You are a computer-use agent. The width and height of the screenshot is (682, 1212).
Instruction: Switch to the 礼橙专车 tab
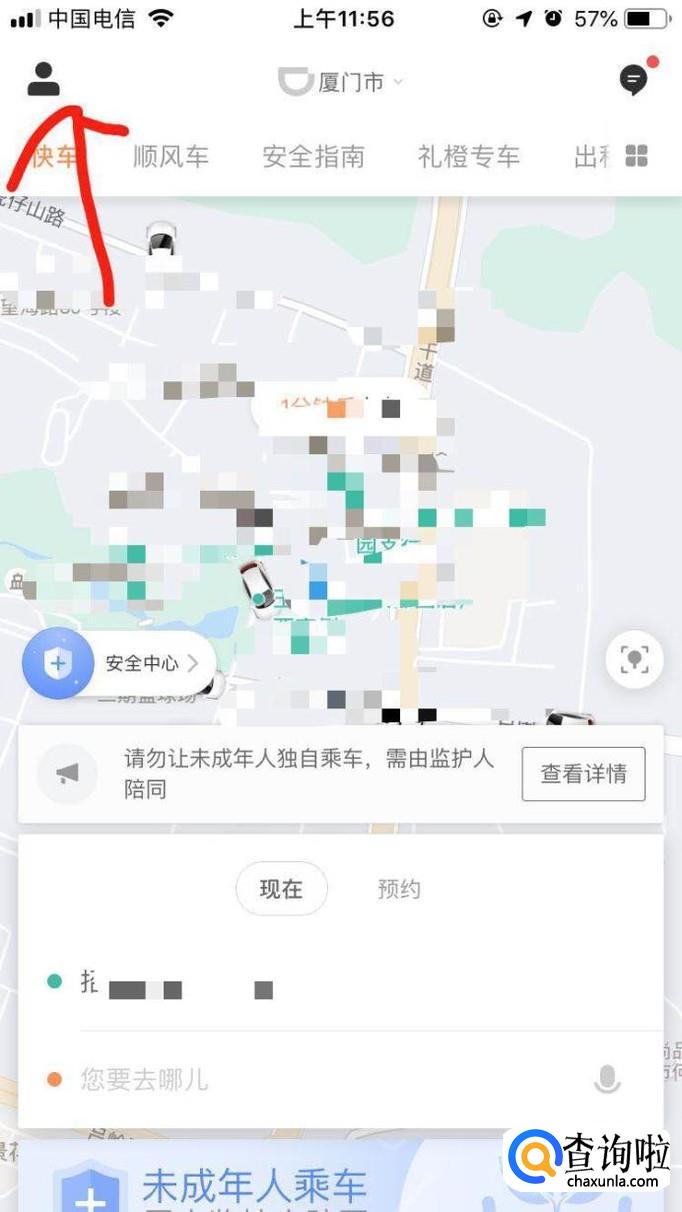coord(469,157)
